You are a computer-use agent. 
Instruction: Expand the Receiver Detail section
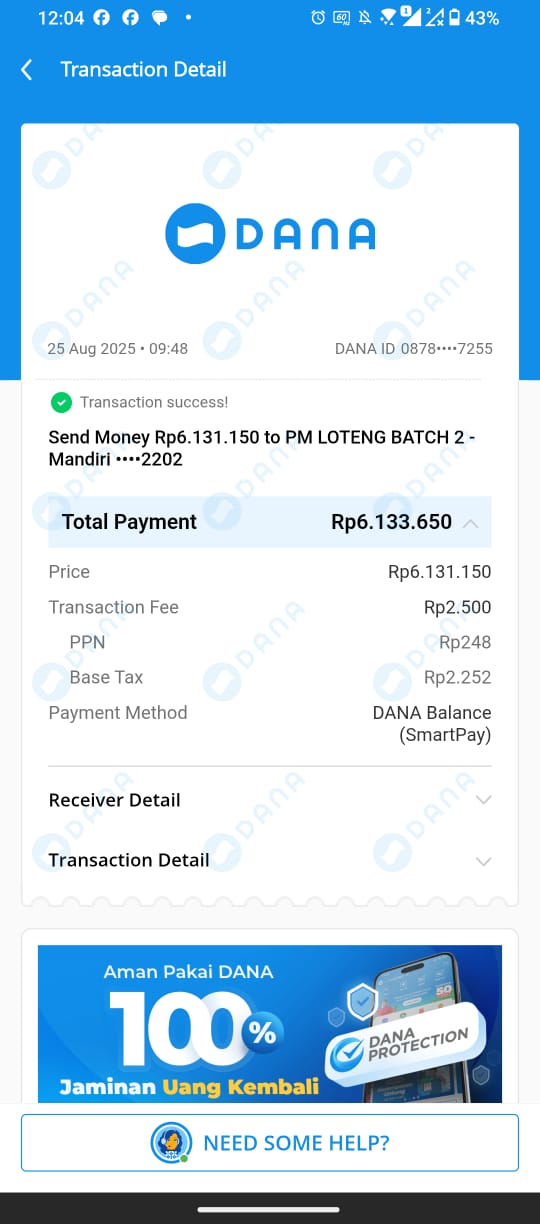(270, 800)
